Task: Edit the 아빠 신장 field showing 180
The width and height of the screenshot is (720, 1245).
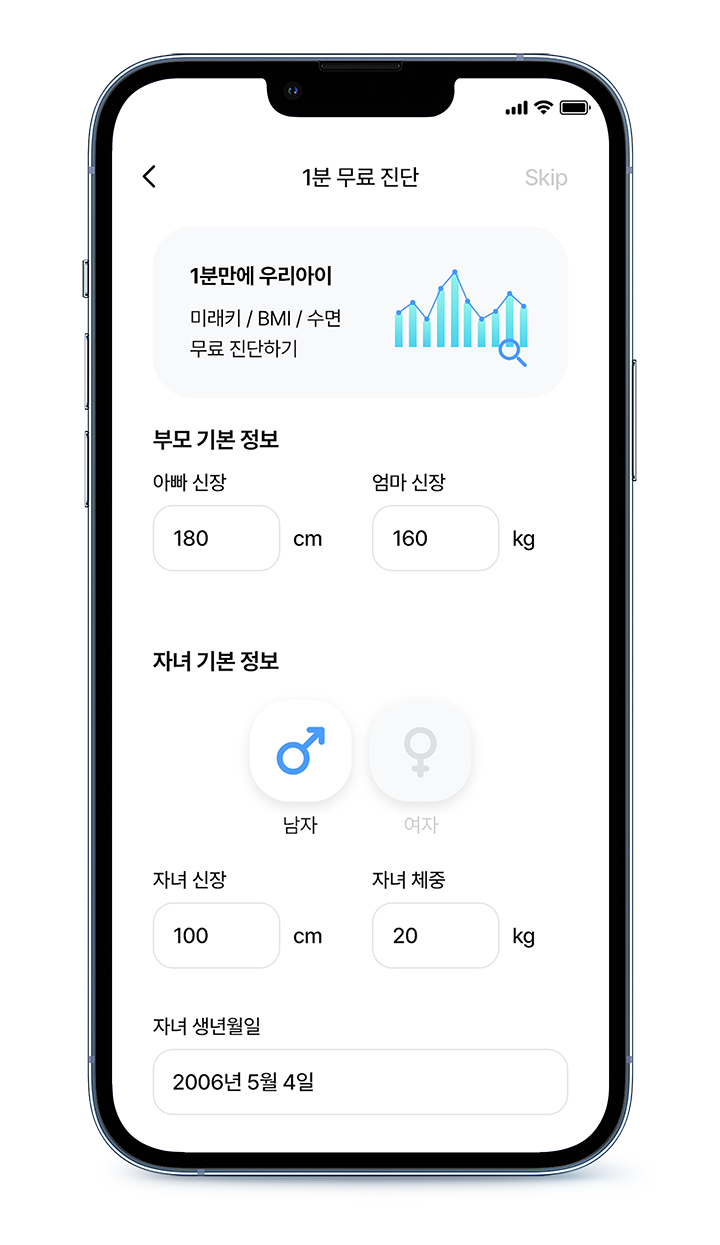Action: 216,538
